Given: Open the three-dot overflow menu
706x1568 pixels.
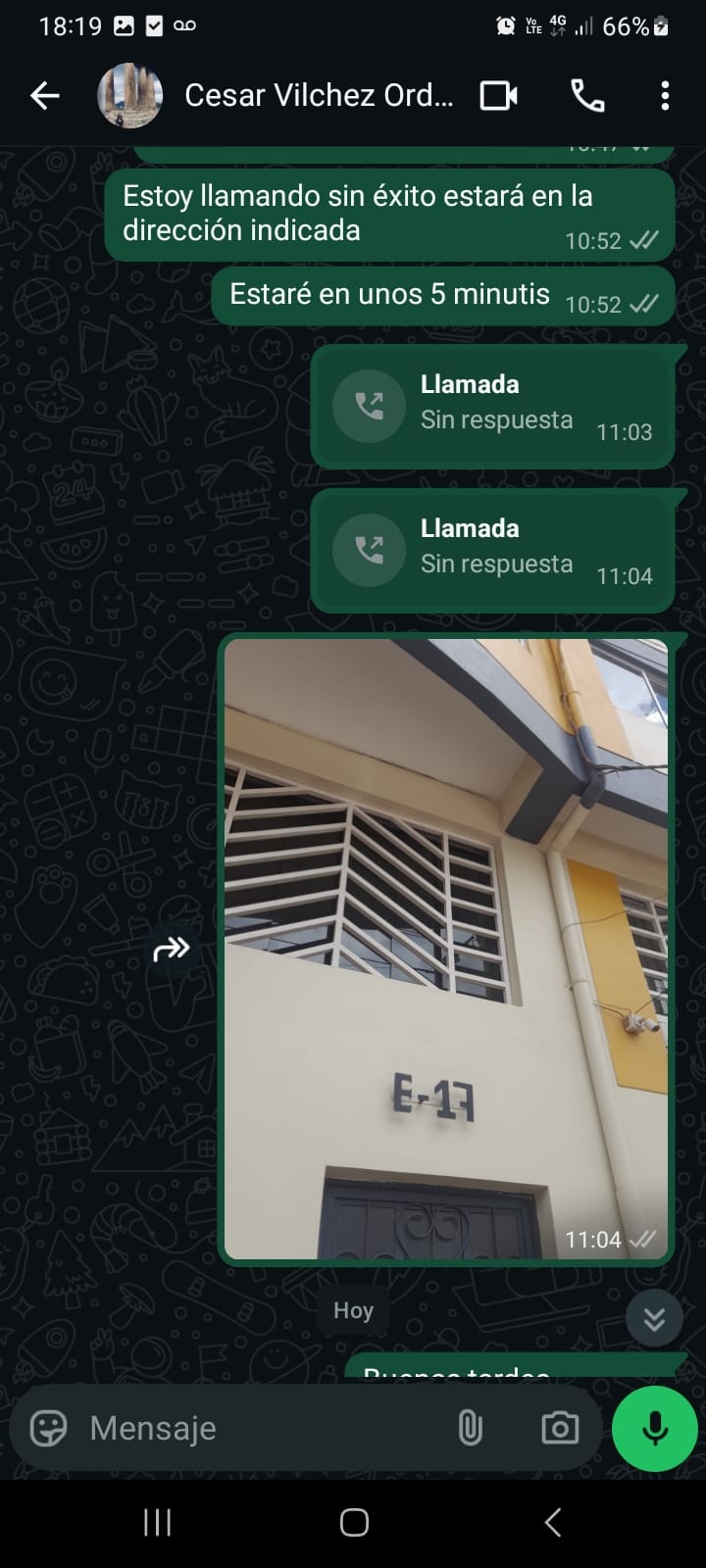Looking at the screenshot, I should coord(665,95).
